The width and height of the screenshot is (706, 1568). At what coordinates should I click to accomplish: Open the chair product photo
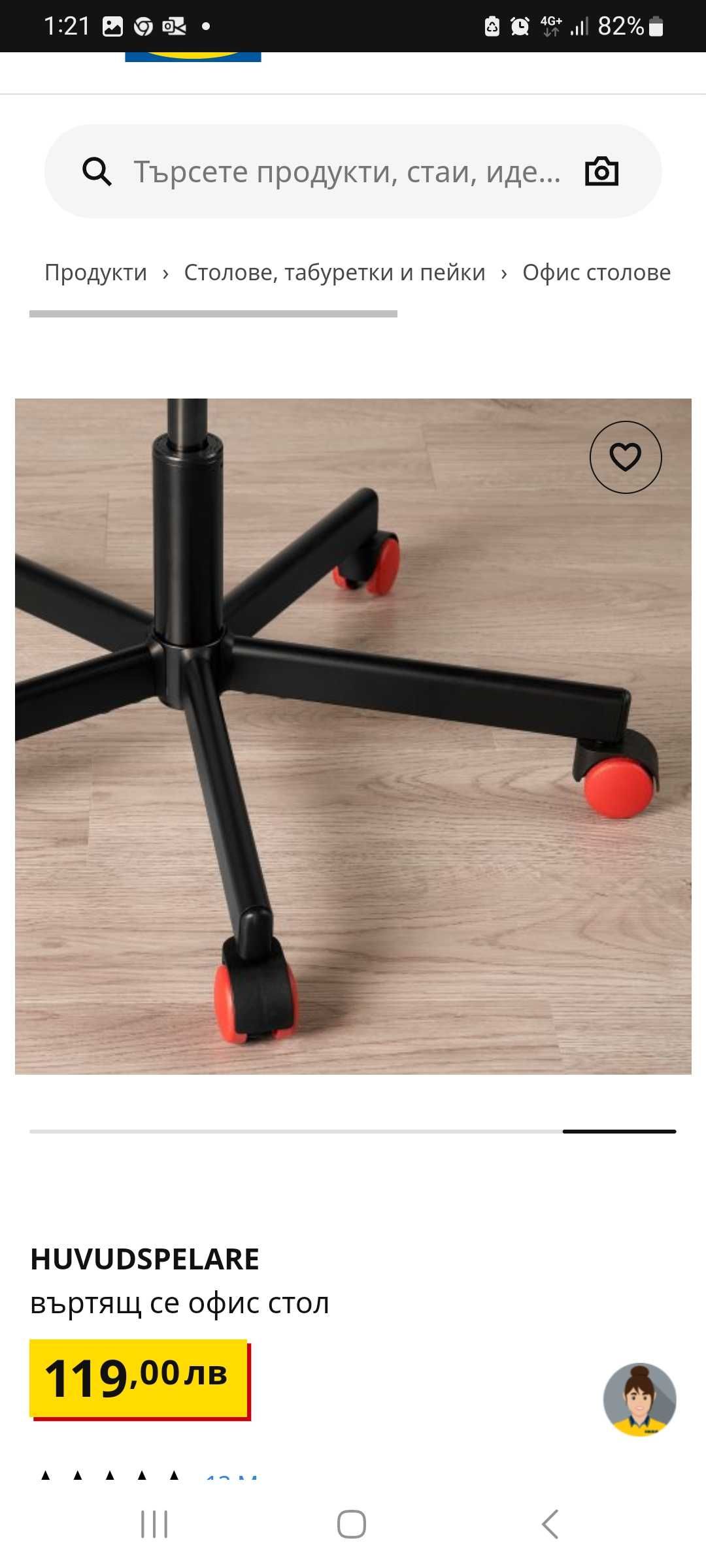(x=353, y=736)
